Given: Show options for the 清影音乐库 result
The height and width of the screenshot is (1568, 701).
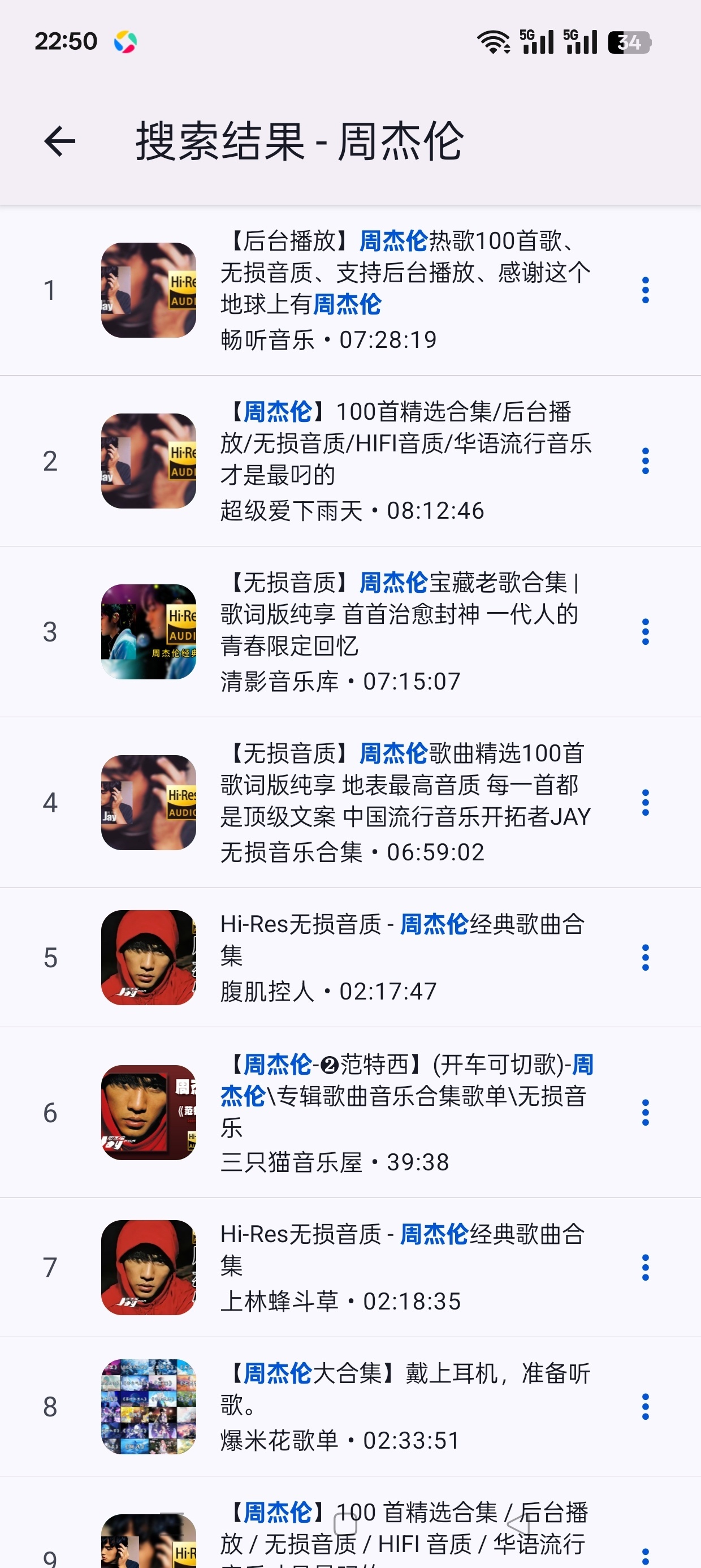Looking at the screenshot, I should click(x=646, y=632).
